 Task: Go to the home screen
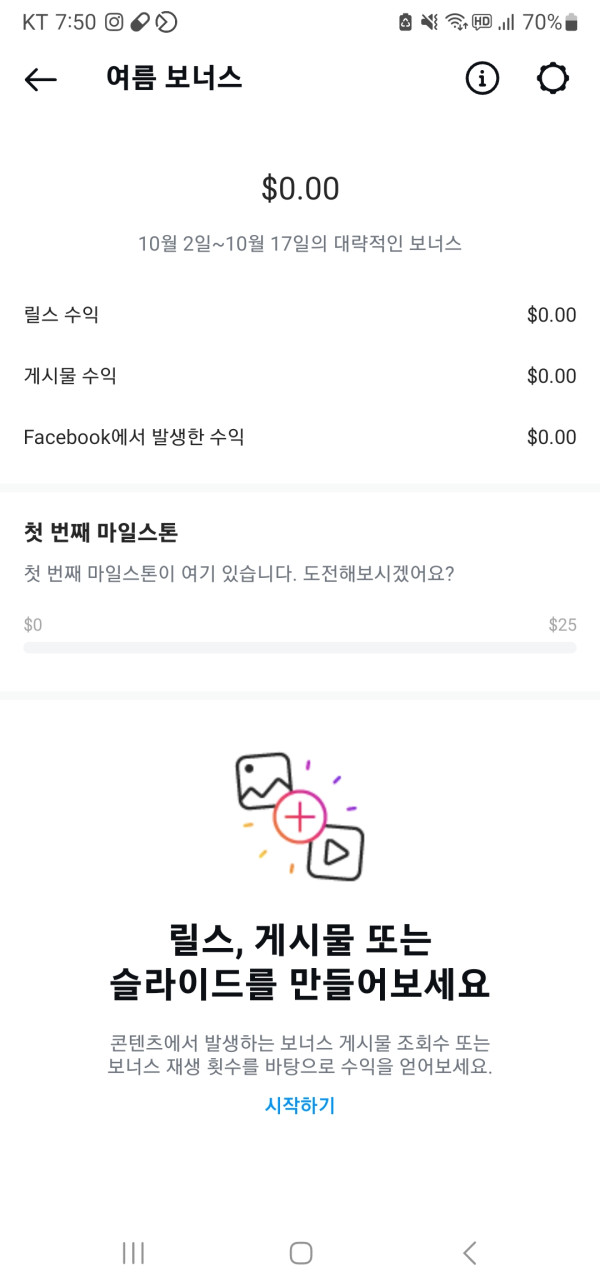pyautogui.click(x=300, y=1253)
